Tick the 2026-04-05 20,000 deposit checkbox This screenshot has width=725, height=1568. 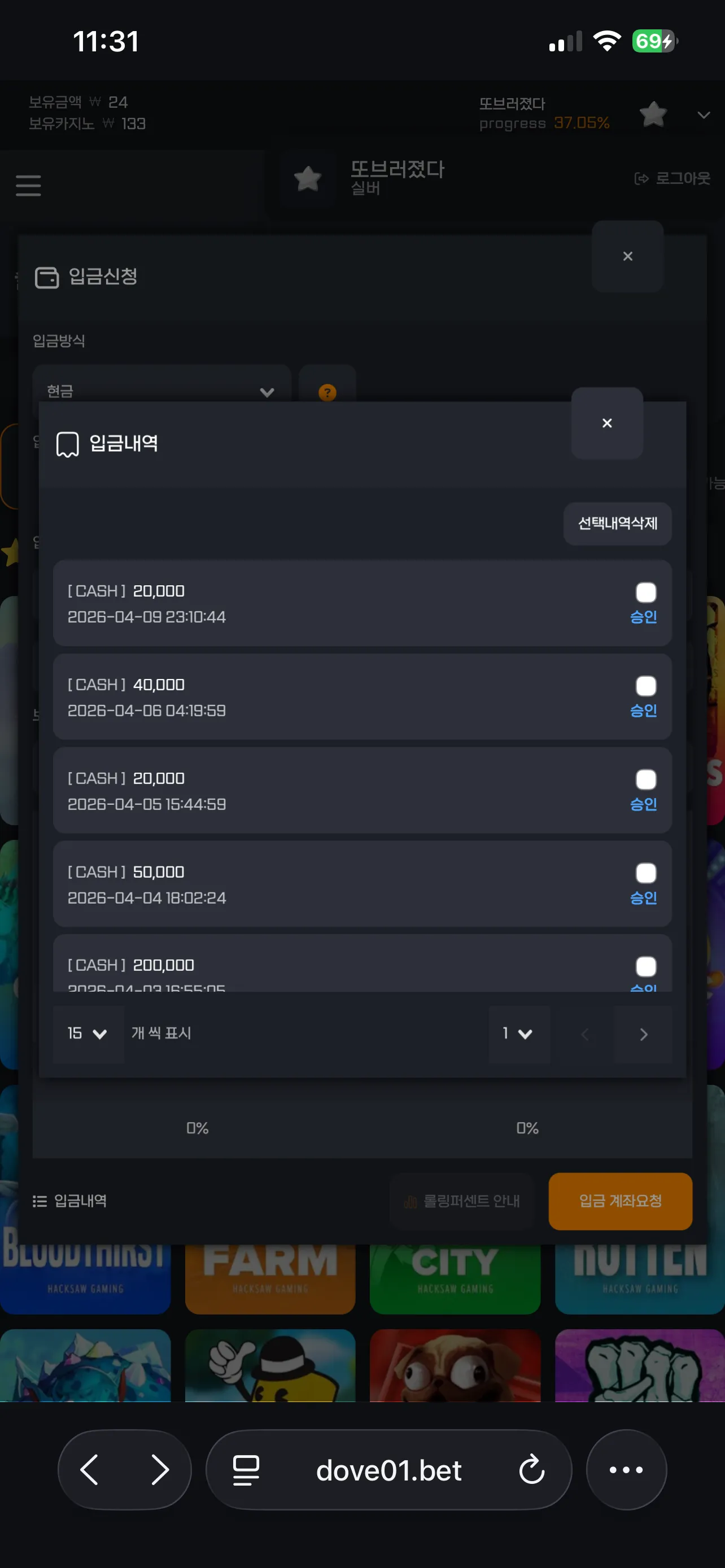click(x=646, y=779)
